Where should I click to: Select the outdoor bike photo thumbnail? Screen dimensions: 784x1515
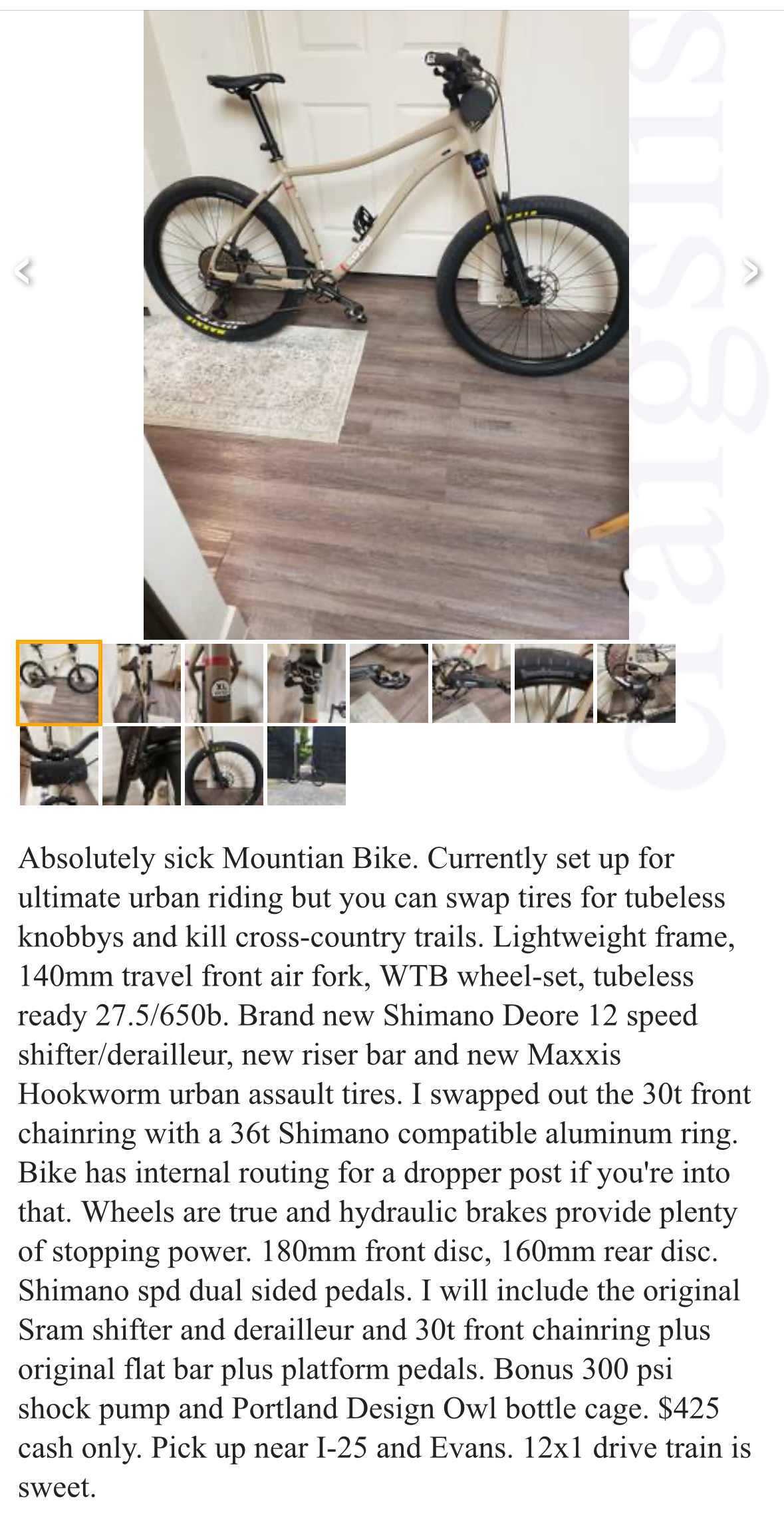[307, 765]
